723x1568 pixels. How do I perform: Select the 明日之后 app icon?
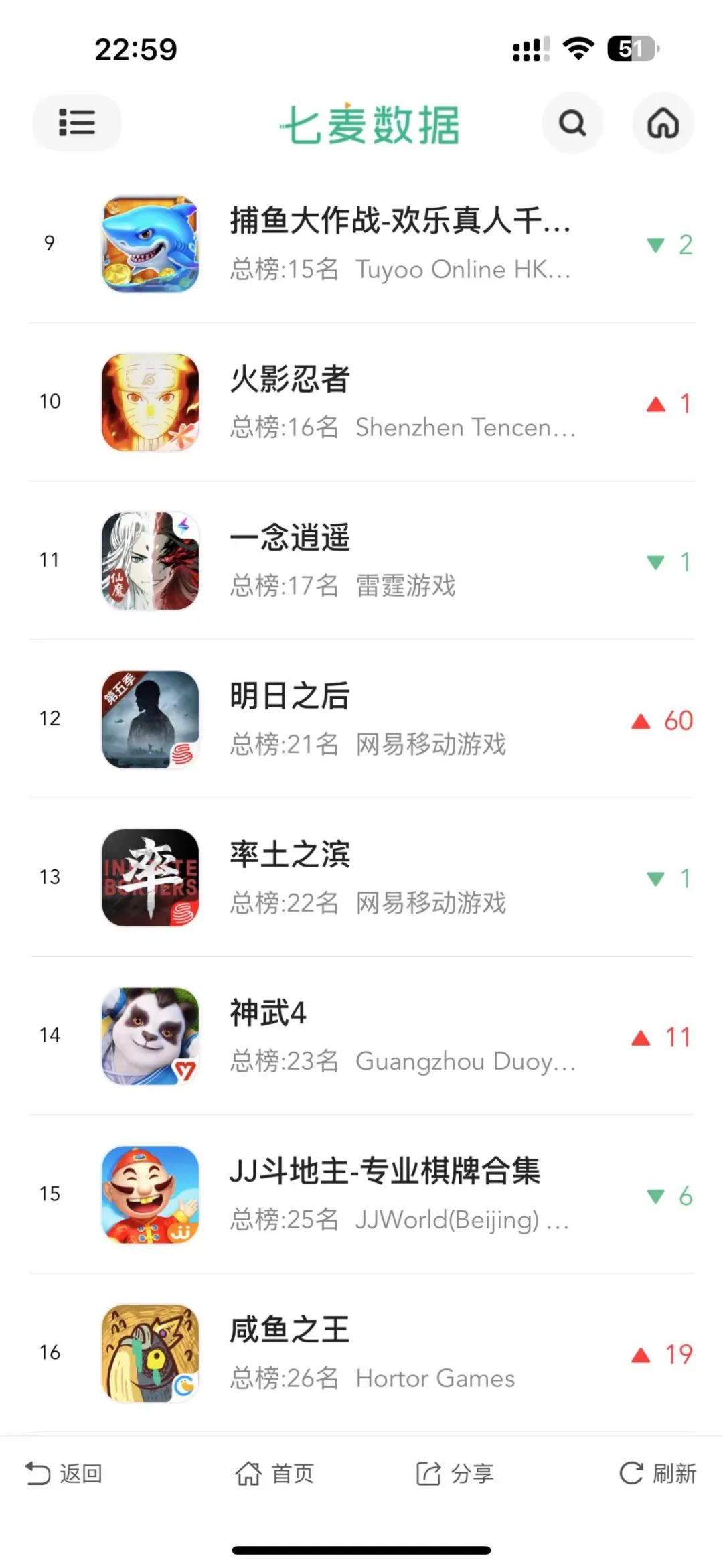tap(149, 719)
